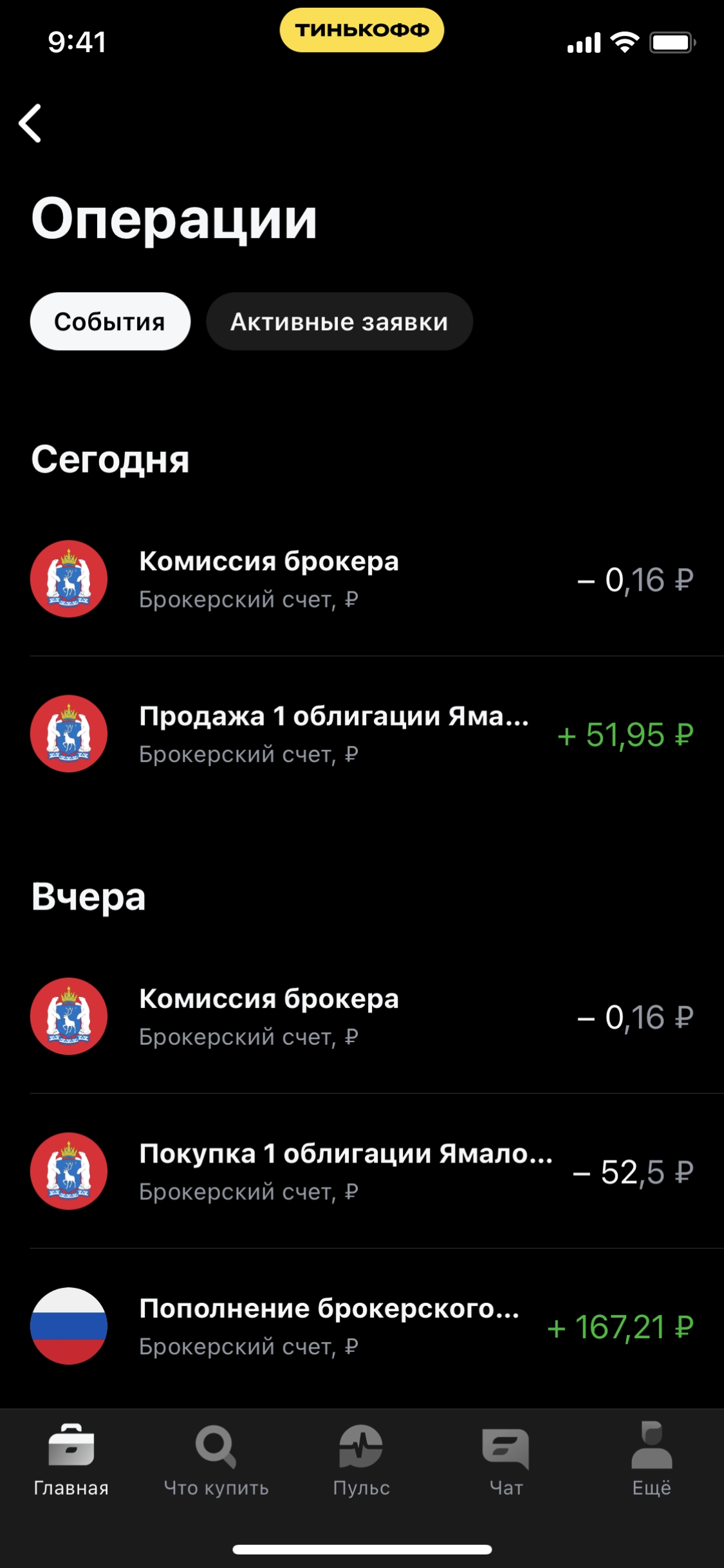Go back using the top-left arrow
The width and height of the screenshot is (724, 1568).
30,123
